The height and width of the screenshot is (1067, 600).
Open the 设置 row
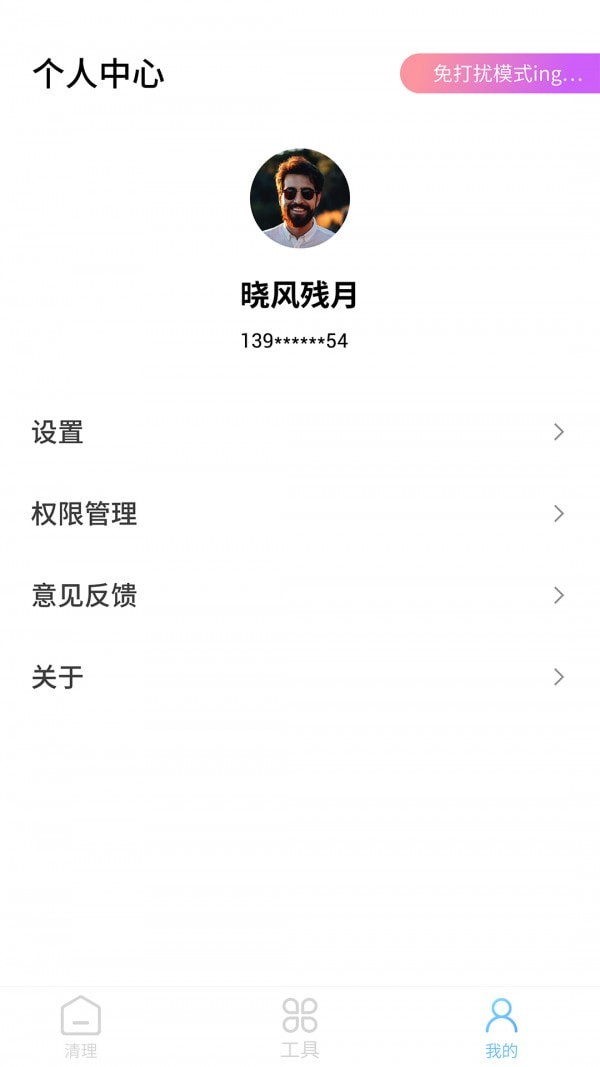click(x=299, y=432)
